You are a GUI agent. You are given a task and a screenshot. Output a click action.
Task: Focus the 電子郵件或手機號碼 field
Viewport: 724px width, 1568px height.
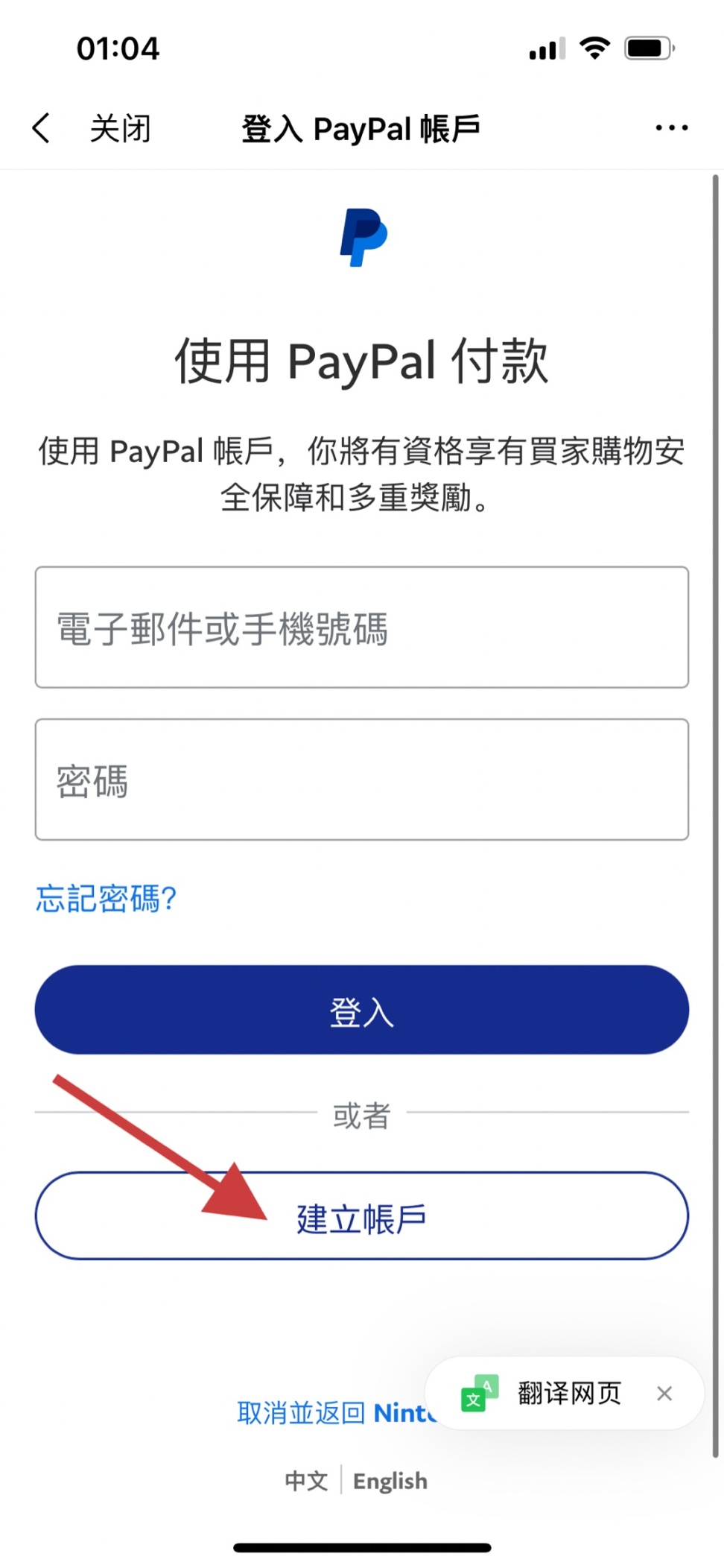click(x=361, y=627)
